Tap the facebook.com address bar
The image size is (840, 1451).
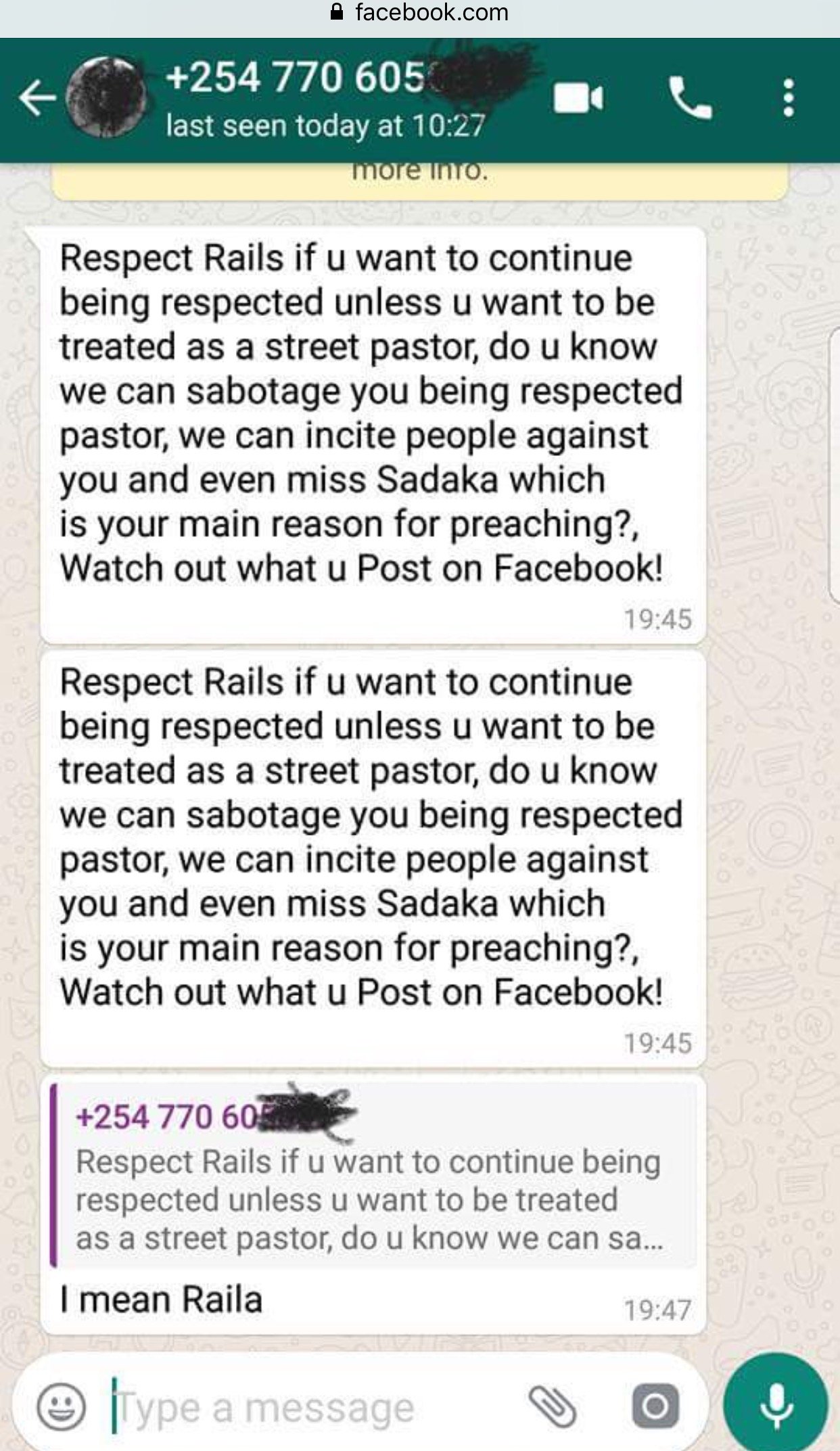click(419, 14)
